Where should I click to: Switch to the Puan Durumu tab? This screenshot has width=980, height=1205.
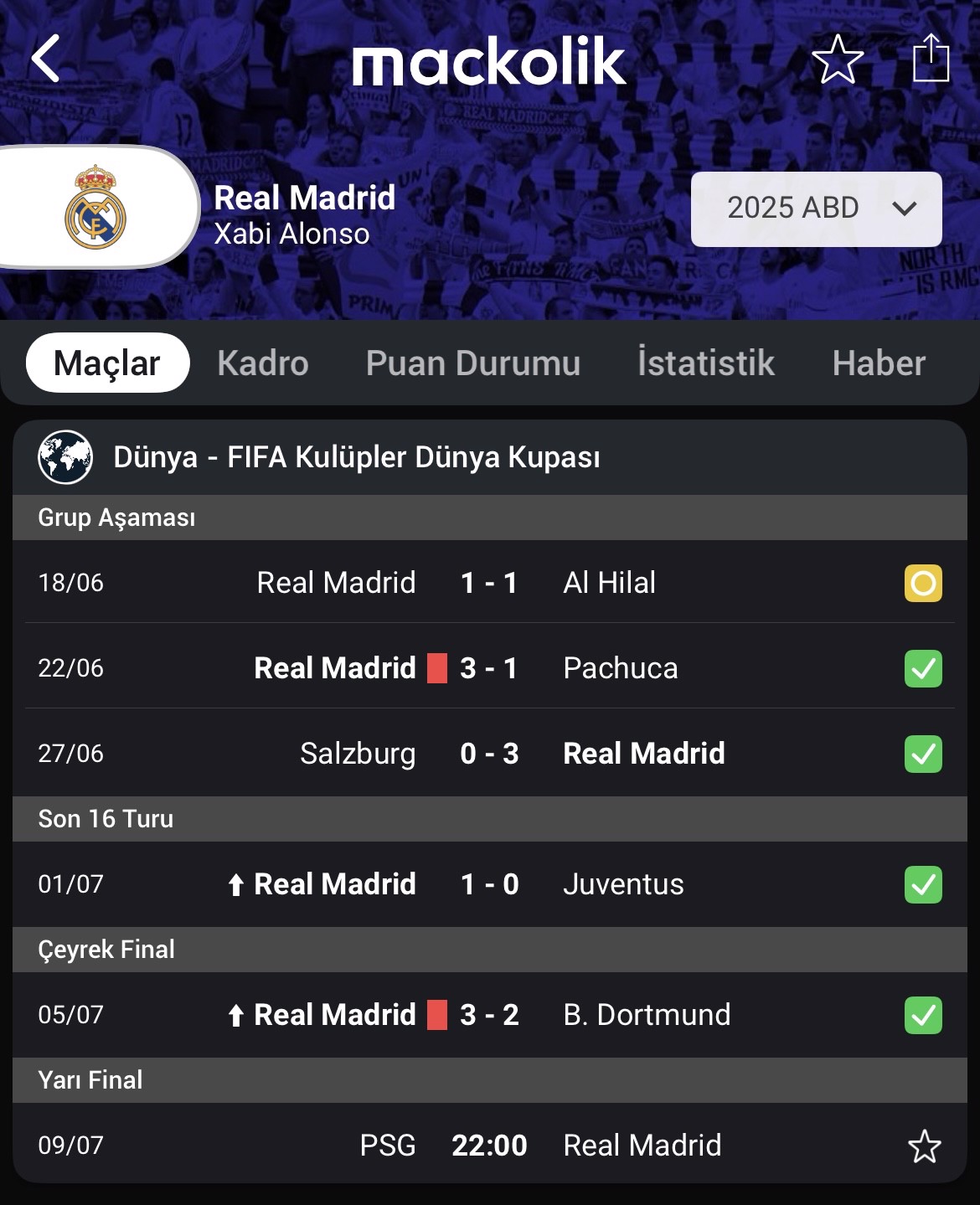(472, 363)
